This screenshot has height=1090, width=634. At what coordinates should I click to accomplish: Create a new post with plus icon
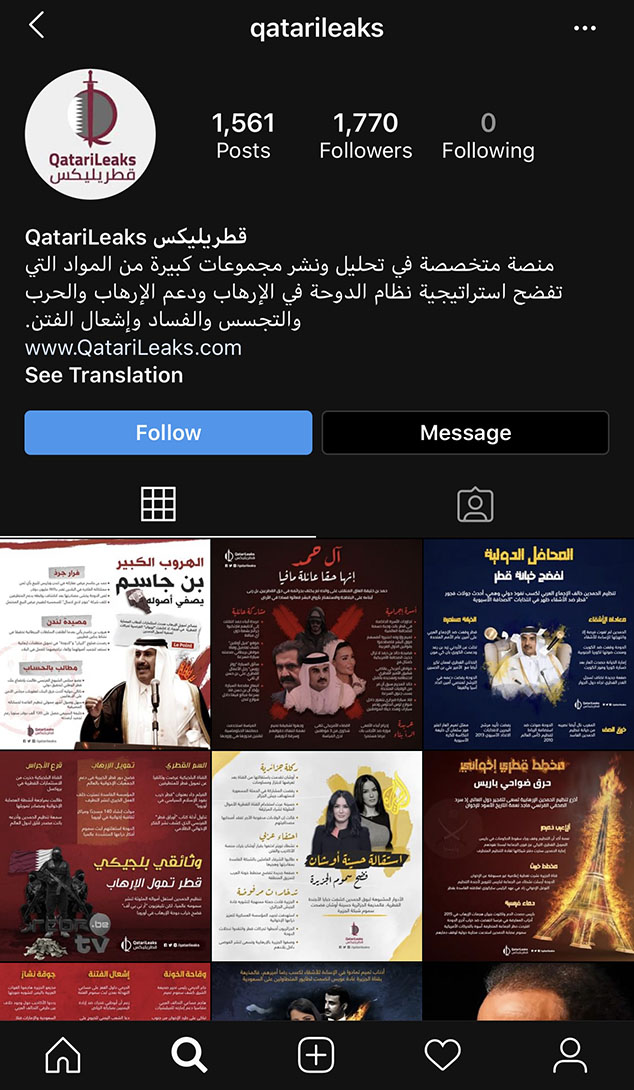[316, 1054]
